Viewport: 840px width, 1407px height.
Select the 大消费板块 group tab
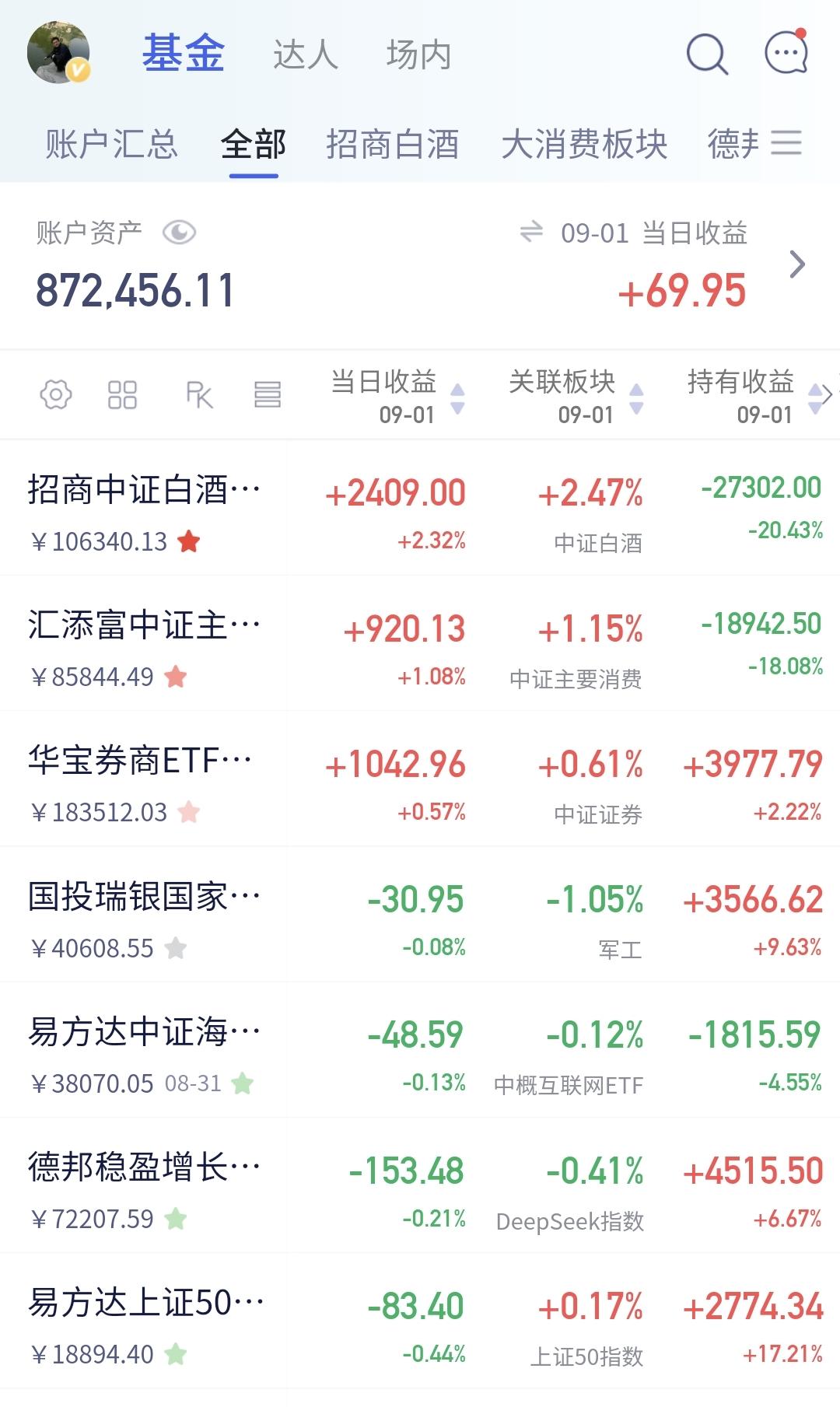coord(585,145)
